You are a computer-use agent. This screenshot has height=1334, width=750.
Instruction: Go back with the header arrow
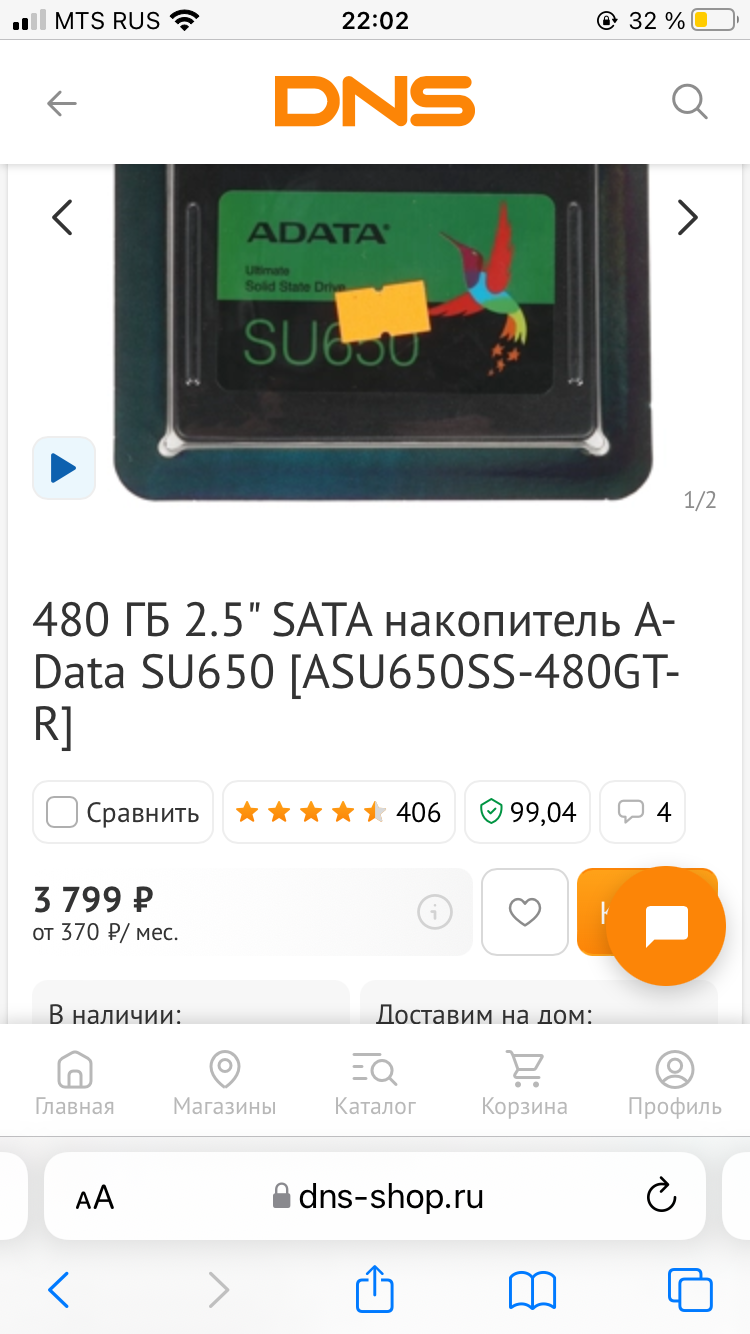[62, 103]
